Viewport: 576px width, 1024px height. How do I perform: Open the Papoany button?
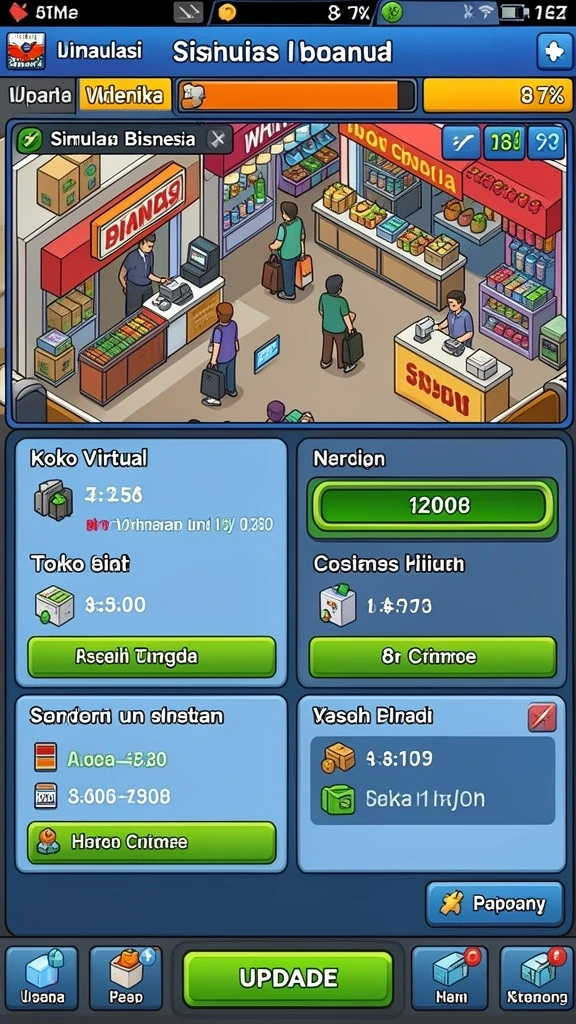pyautogui.click(x=494, y=904)
